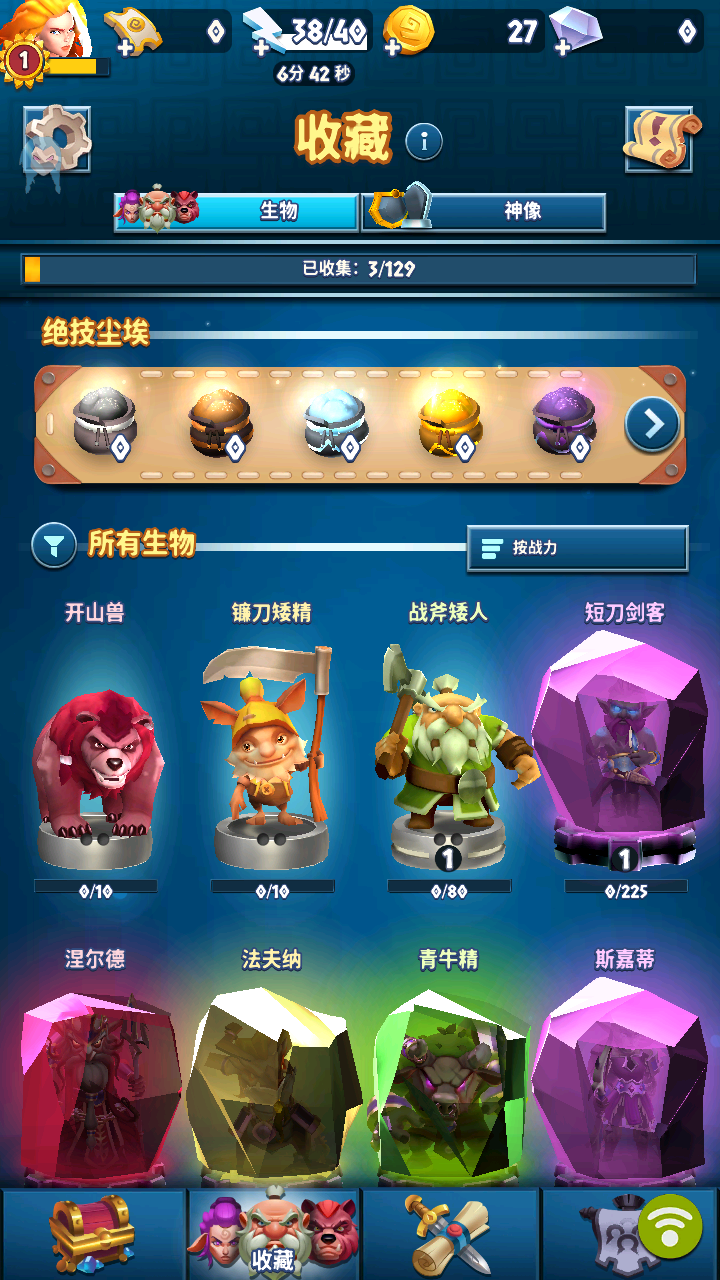Show next skill dust pouches arrow
Screen dimensions: 720x1280
coord(652,424)
